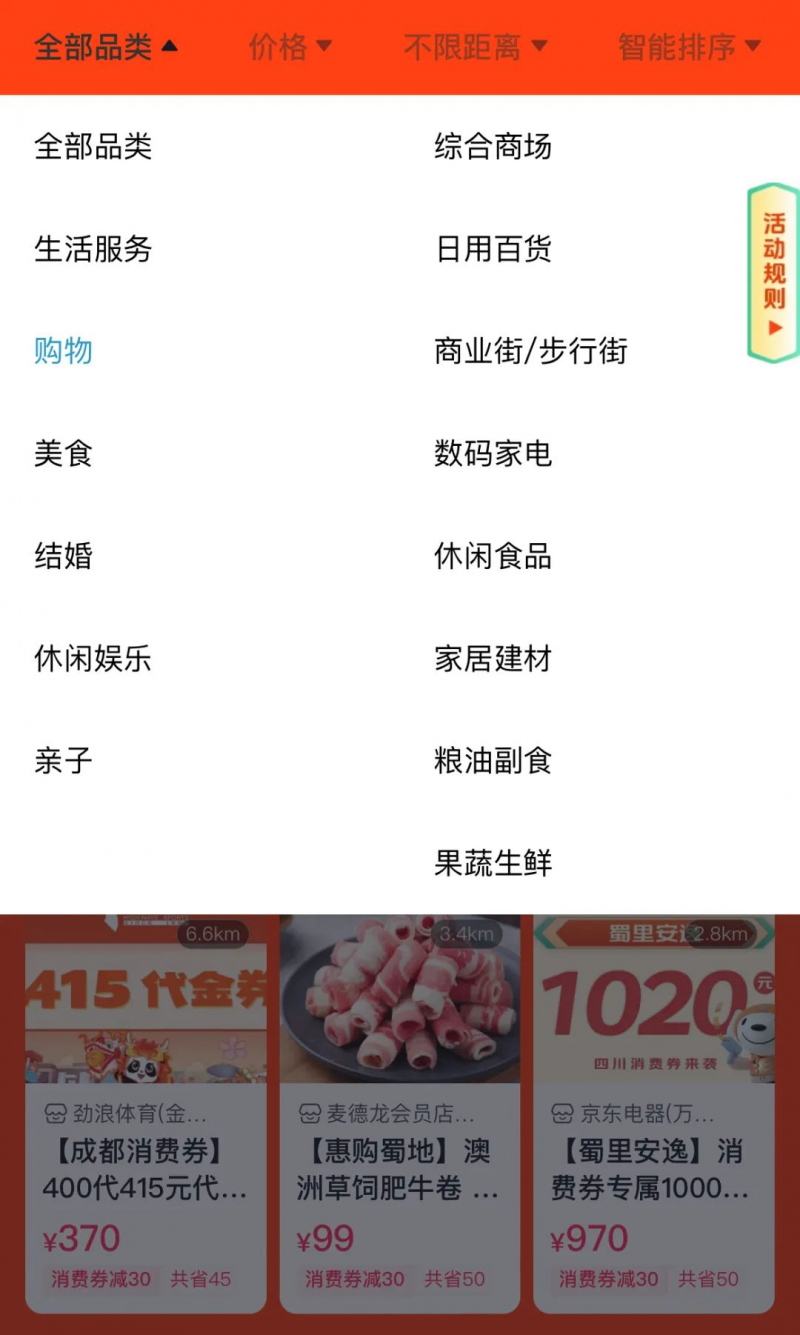
Task: Open the 价格 filter dropdown
Action: [289, 47]
